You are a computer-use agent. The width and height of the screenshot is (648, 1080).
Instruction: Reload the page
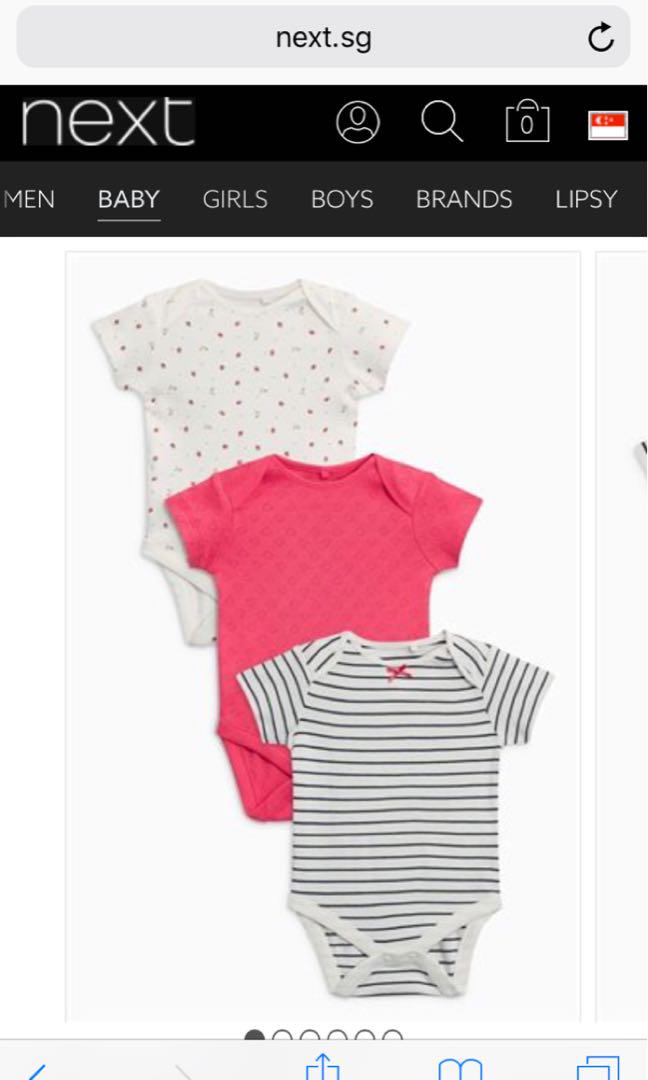coord(600,38)
